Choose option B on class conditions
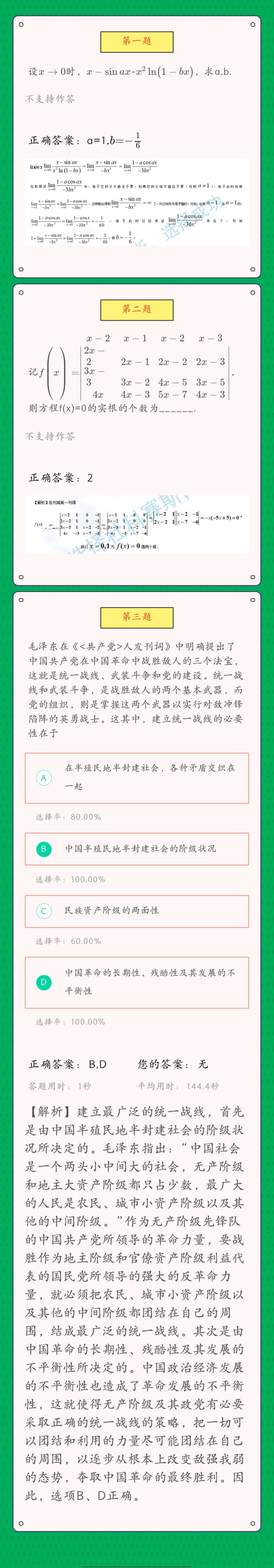 [x=136, y=849]
